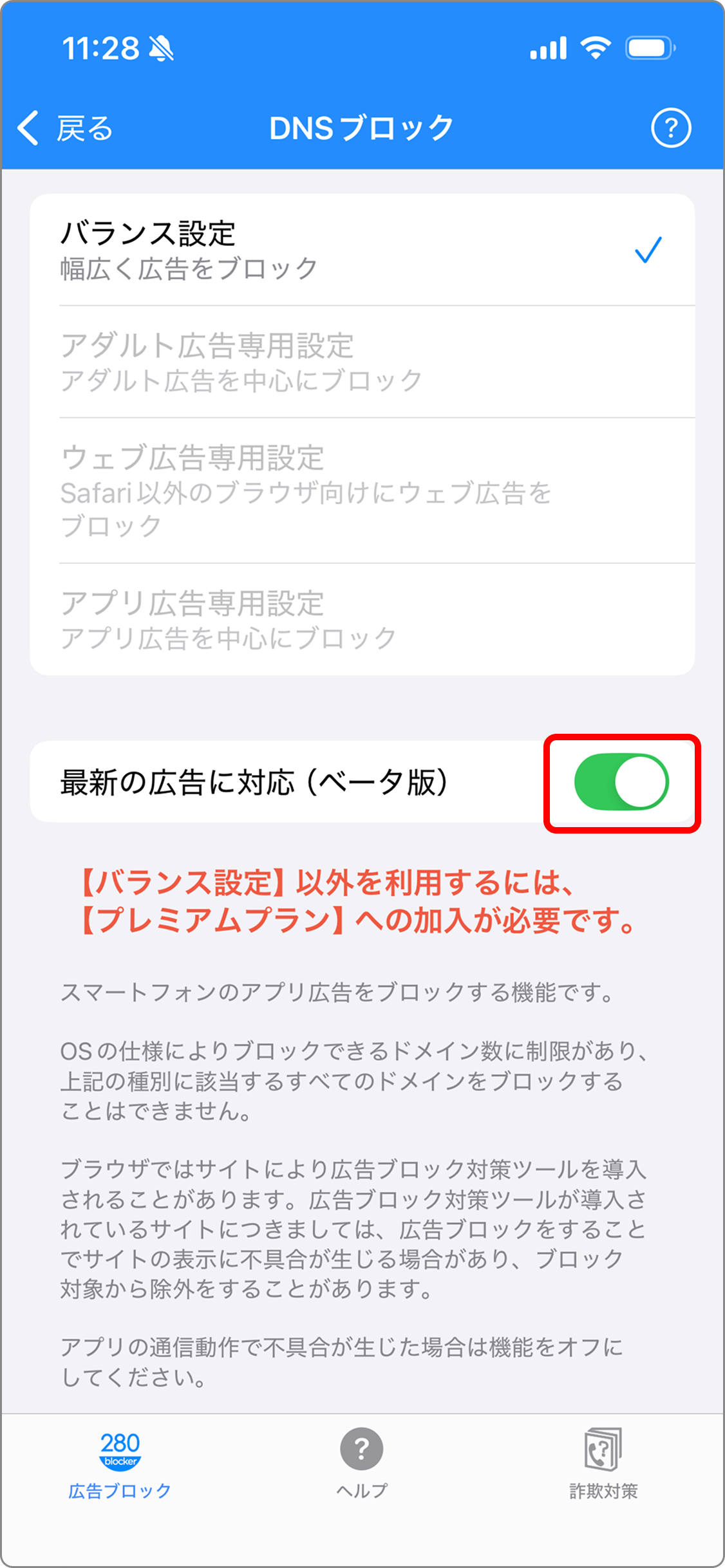This screenshot has height=1568, width=725.
Task: Turn off 最新の広告に対応 (ベータ版) switch
Action: pyautogui.click(x=621, y=782)
